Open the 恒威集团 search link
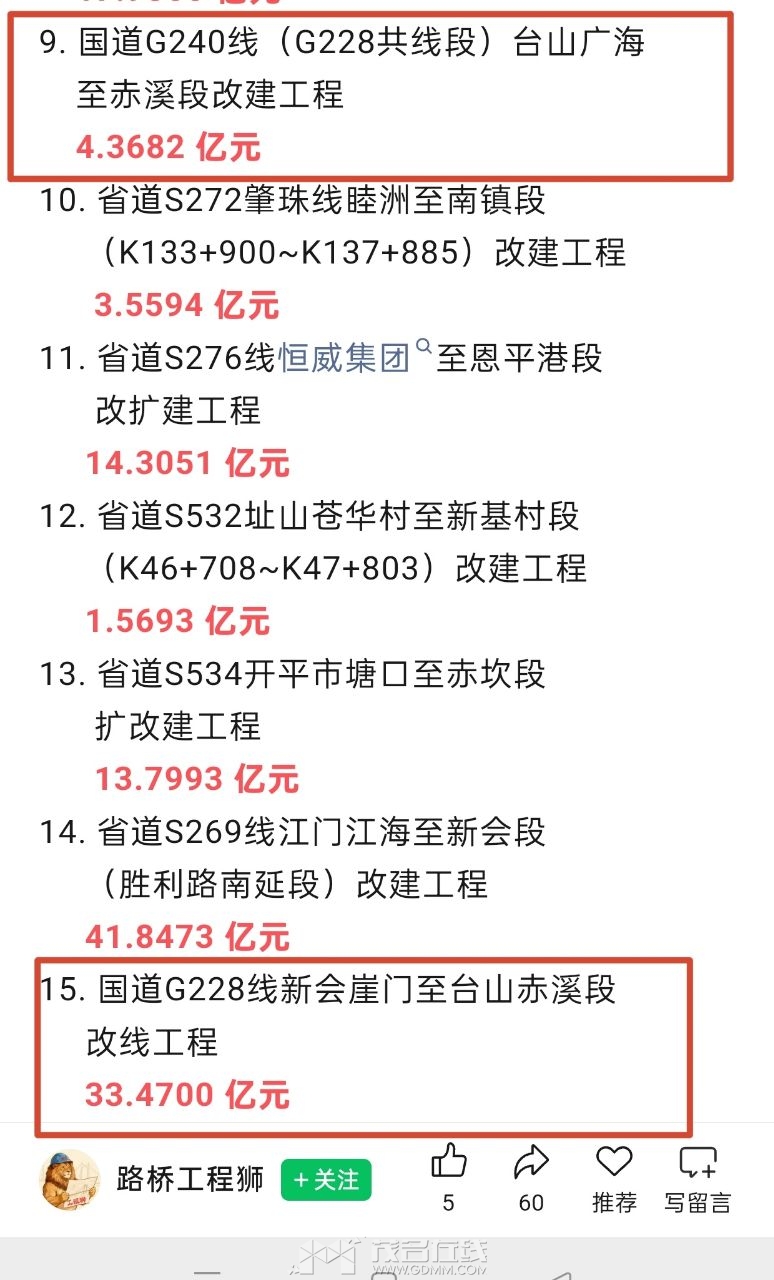774x1280 pixels. point(345,357)
